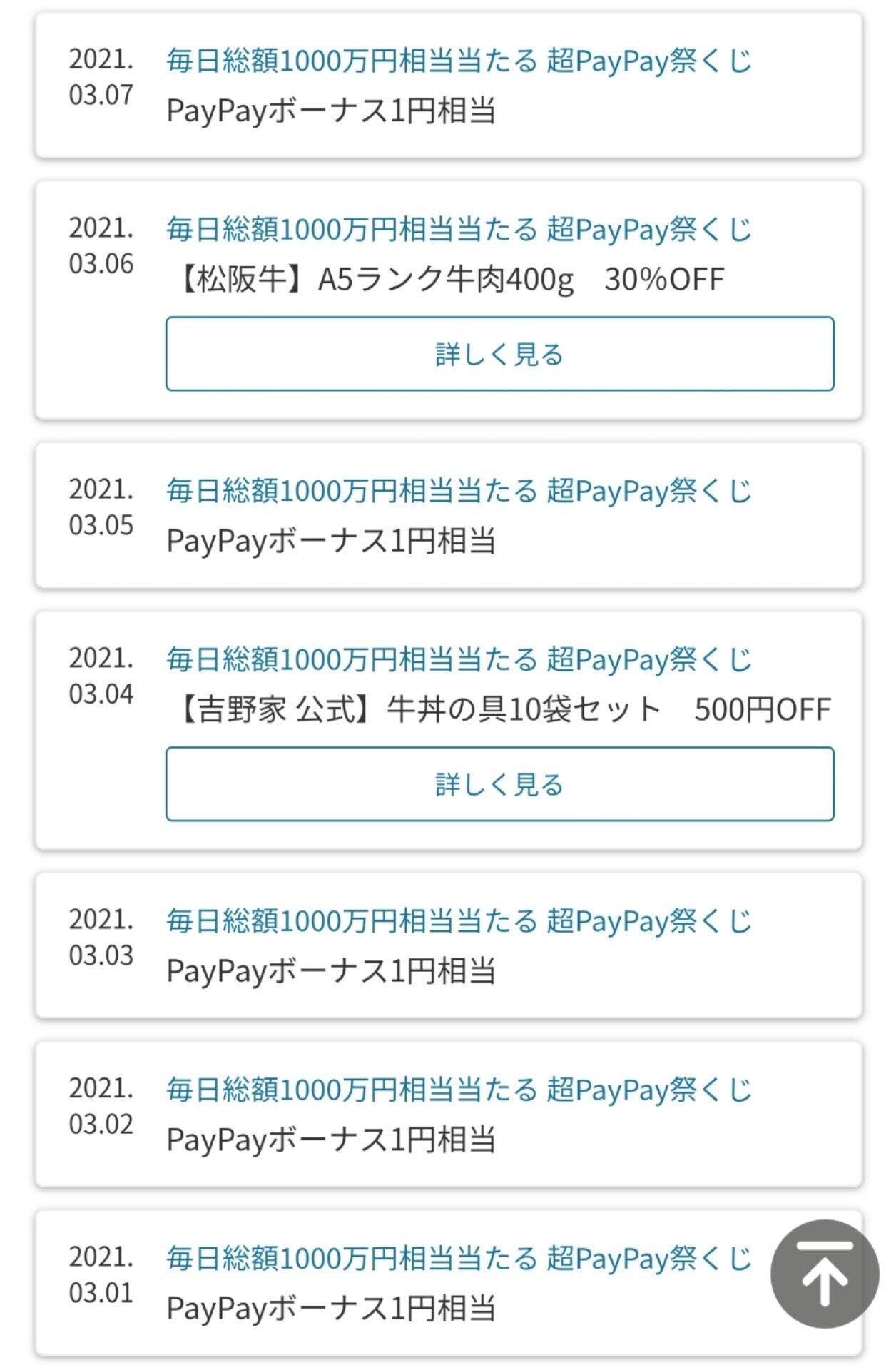Open the 03.06 超PayPay祭くじ result link
896x1370 pixels.
click(x=459, y=230)
